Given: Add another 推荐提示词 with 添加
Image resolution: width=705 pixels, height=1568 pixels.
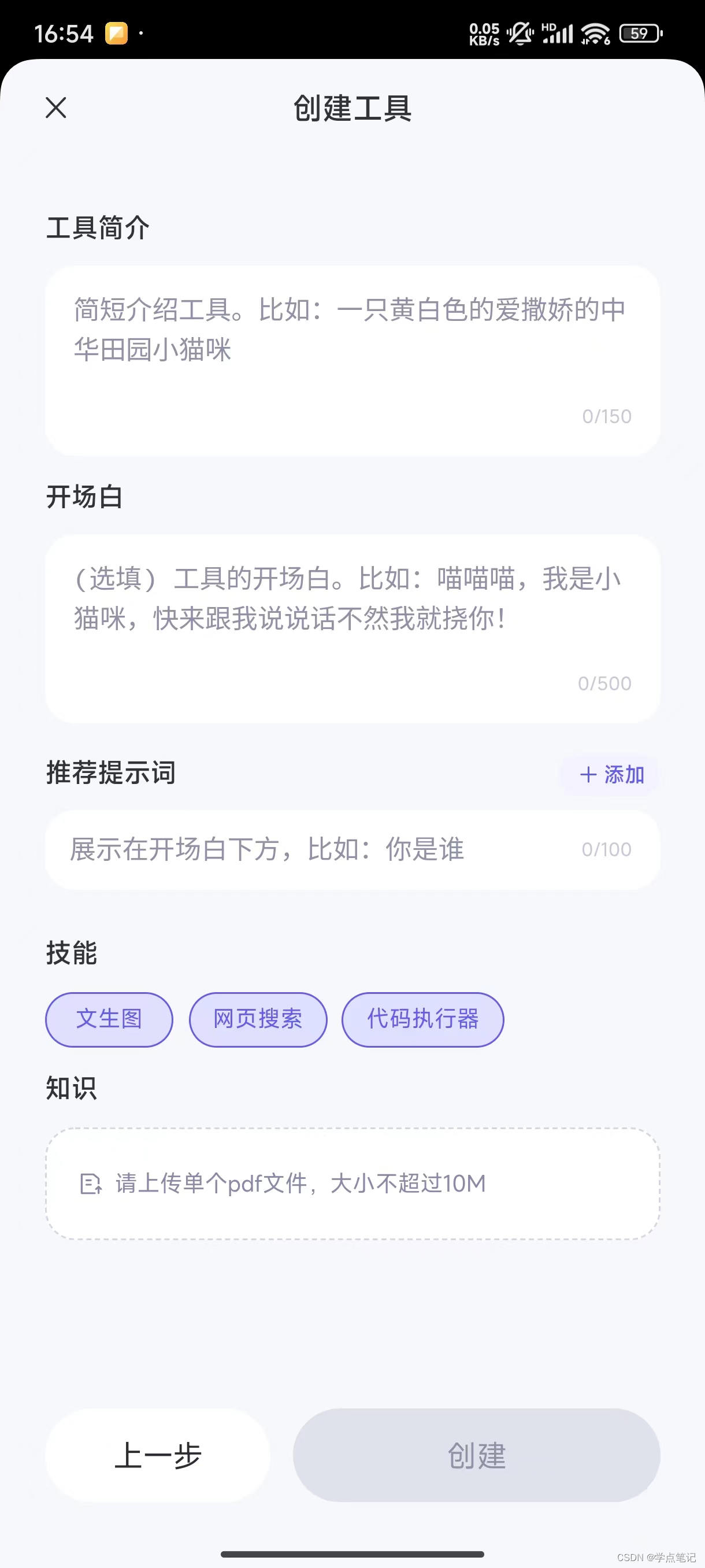Looking at the screenshot, I should point(610,774).
